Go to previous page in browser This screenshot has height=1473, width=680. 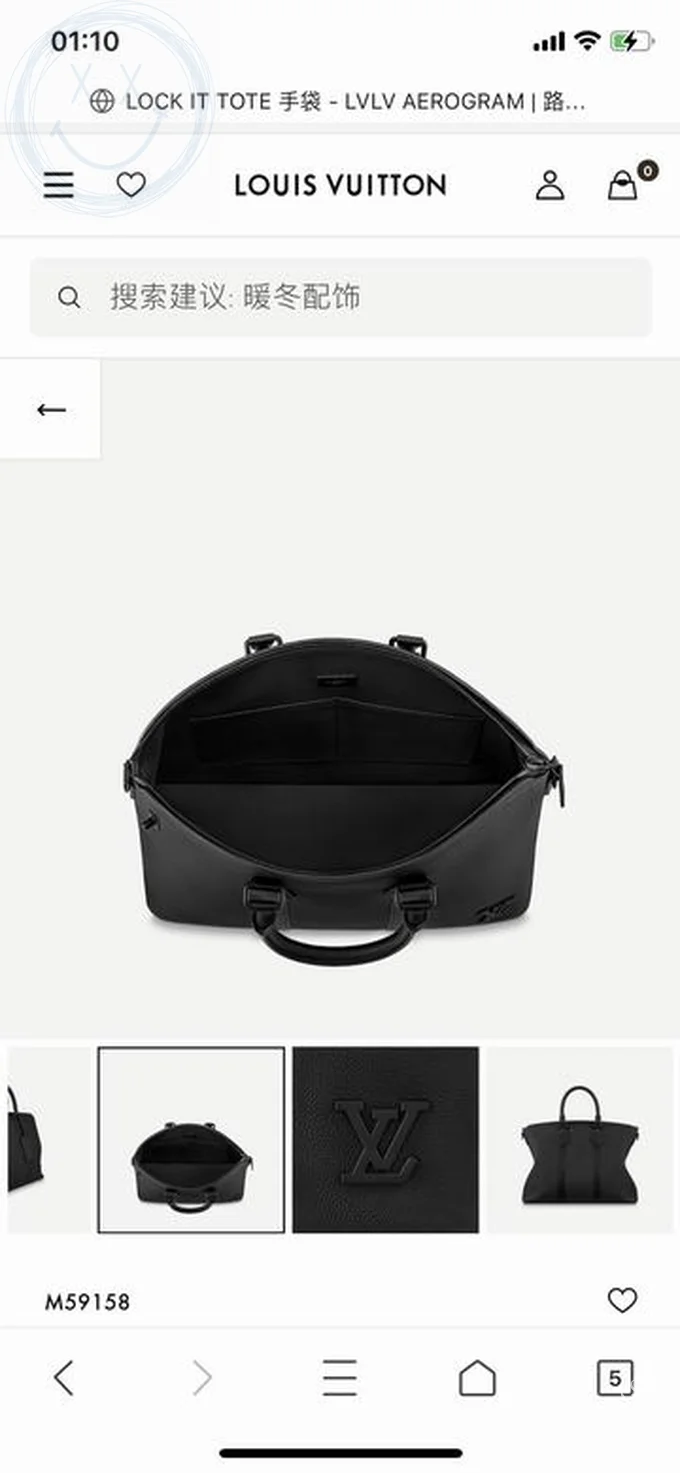63,1378
